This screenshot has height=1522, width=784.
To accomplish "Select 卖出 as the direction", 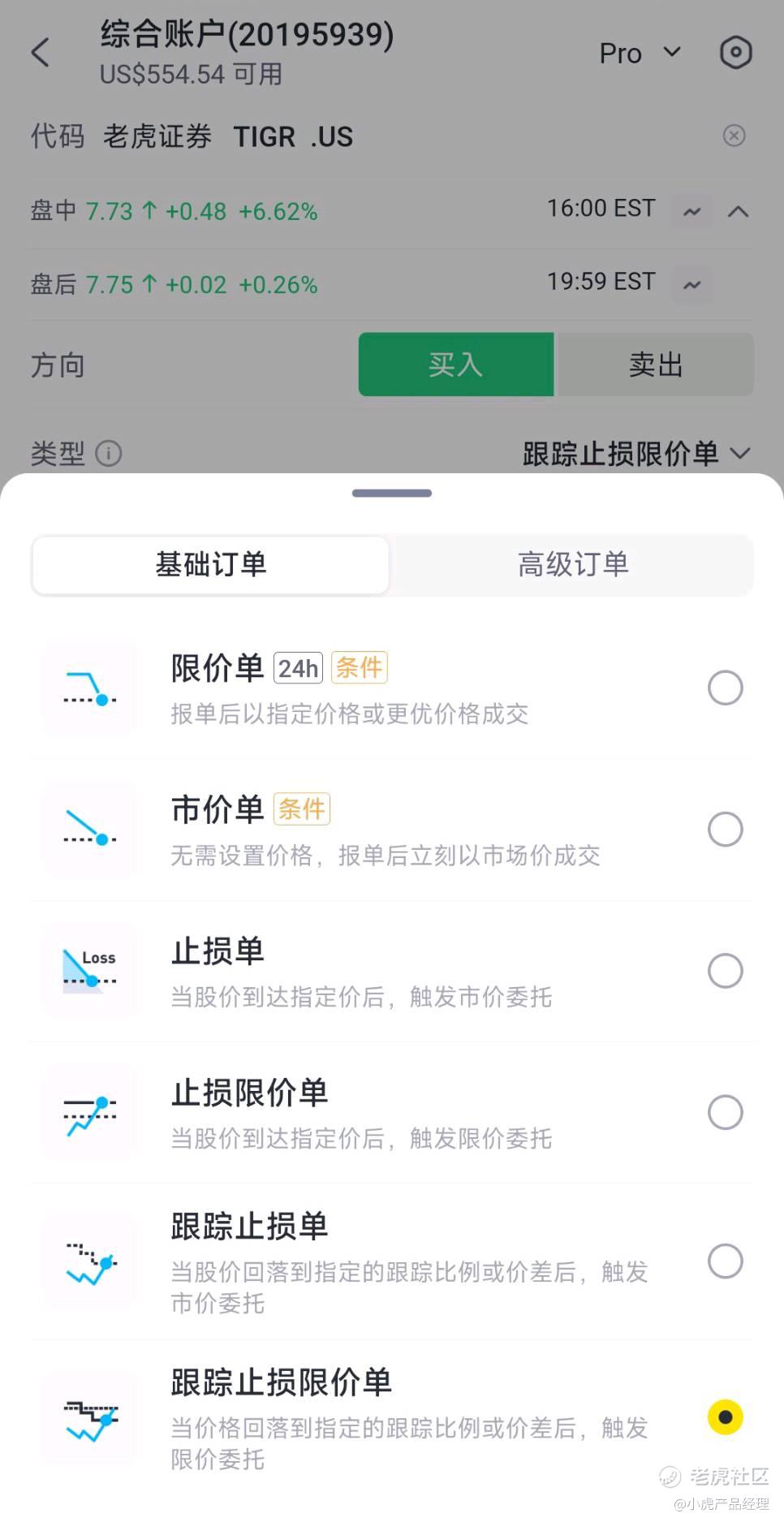I will click(x=656, y=364).
